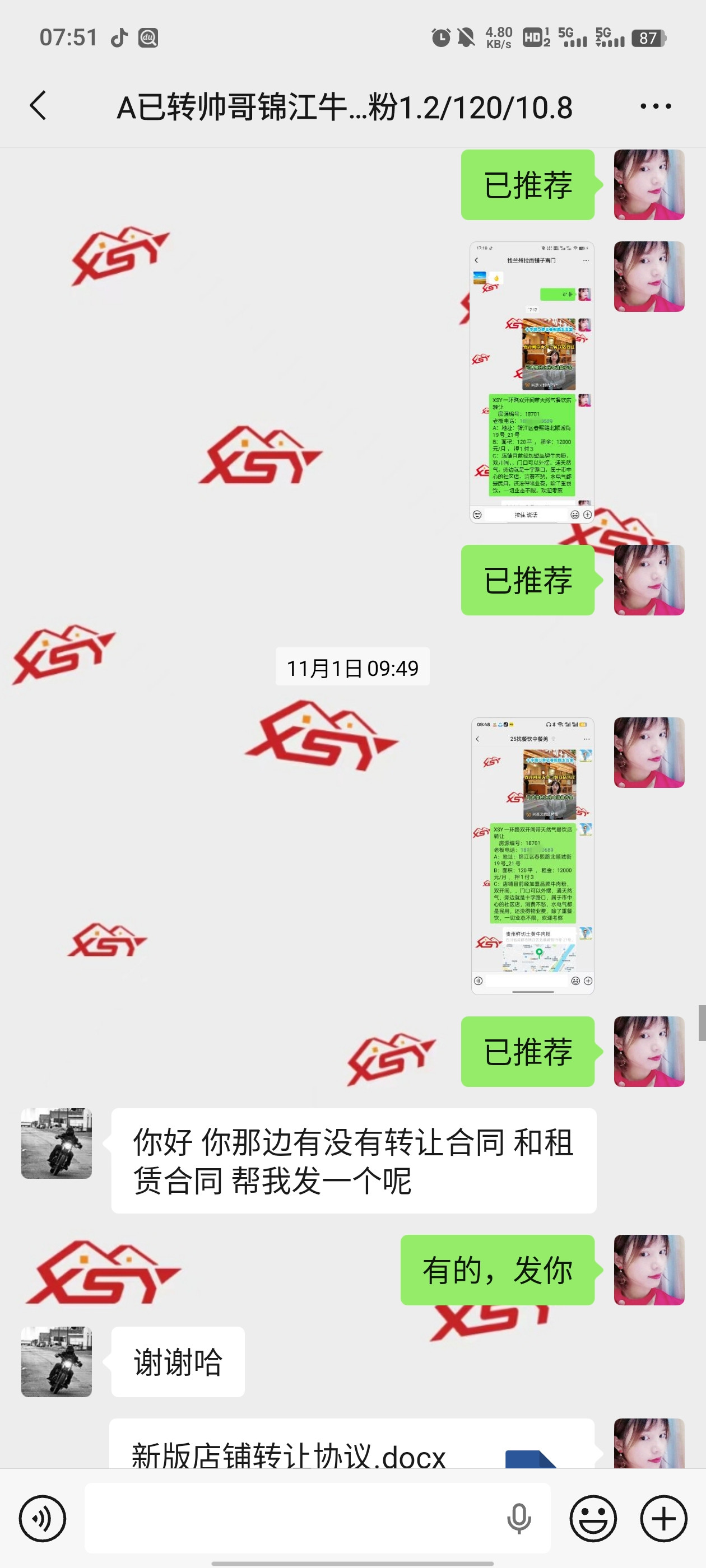View motorcycle avatar profile beside 谢谢哈
Image resolution: width=706 pixels, height=1568 pixels.
[x=57, y=1362]
